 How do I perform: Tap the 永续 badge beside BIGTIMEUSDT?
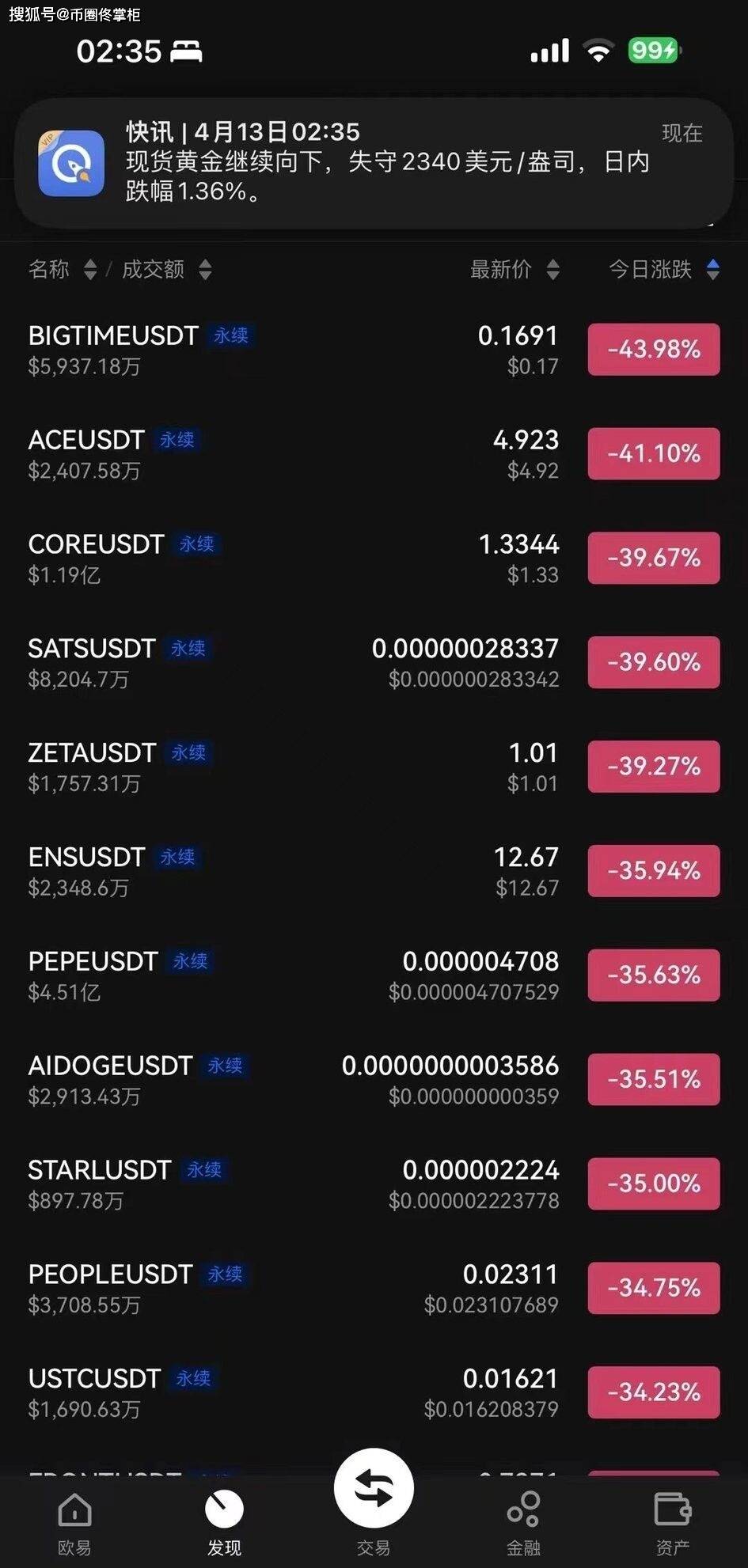point(229,336)
